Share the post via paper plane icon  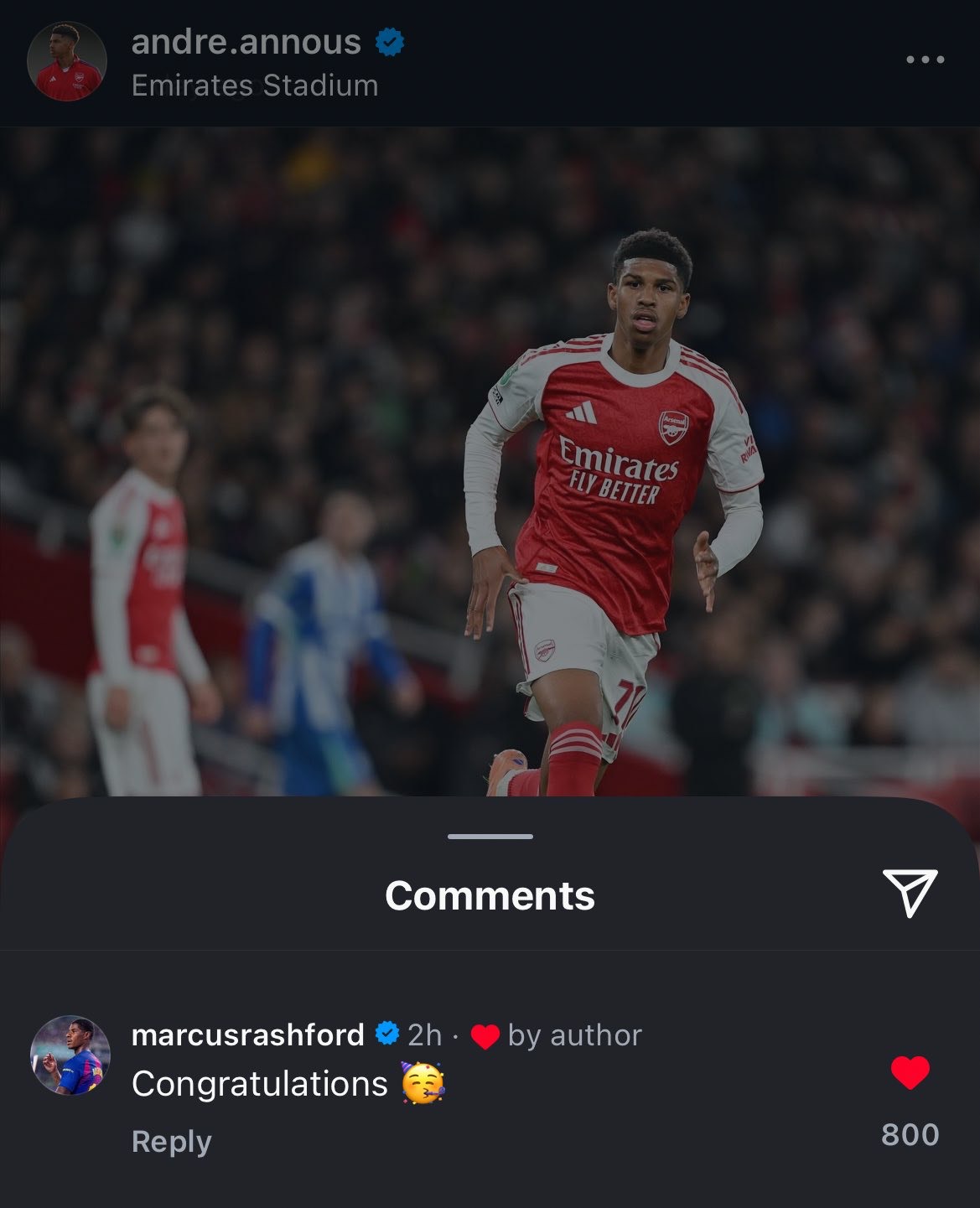click(910, 893)
